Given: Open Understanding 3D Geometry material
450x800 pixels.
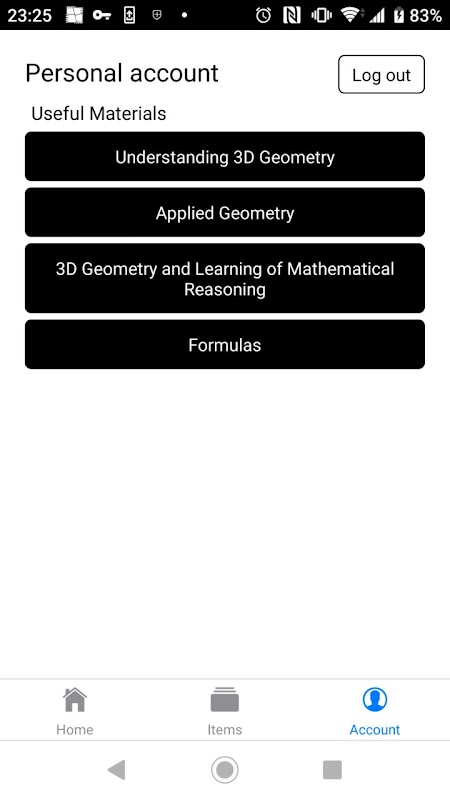Looking at the screenshot, I should point(225,156).
